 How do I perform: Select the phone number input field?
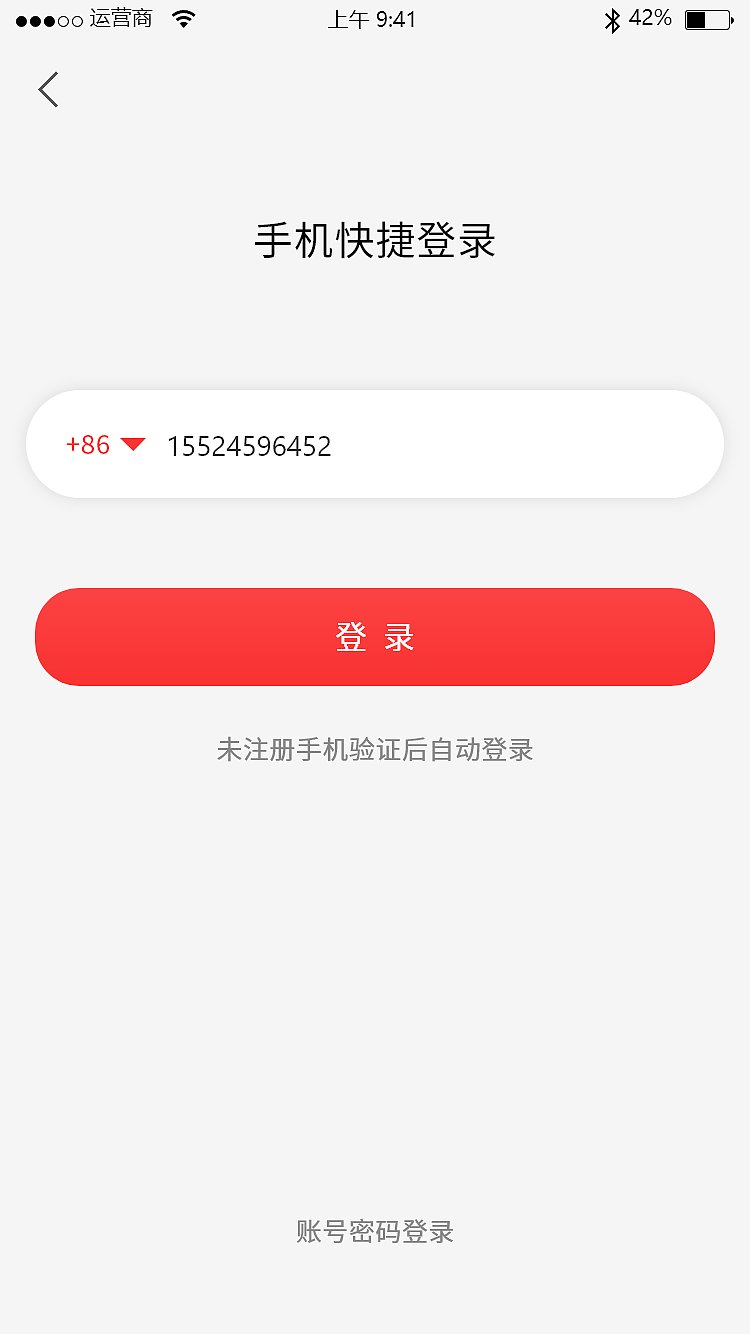pos(400,445)
